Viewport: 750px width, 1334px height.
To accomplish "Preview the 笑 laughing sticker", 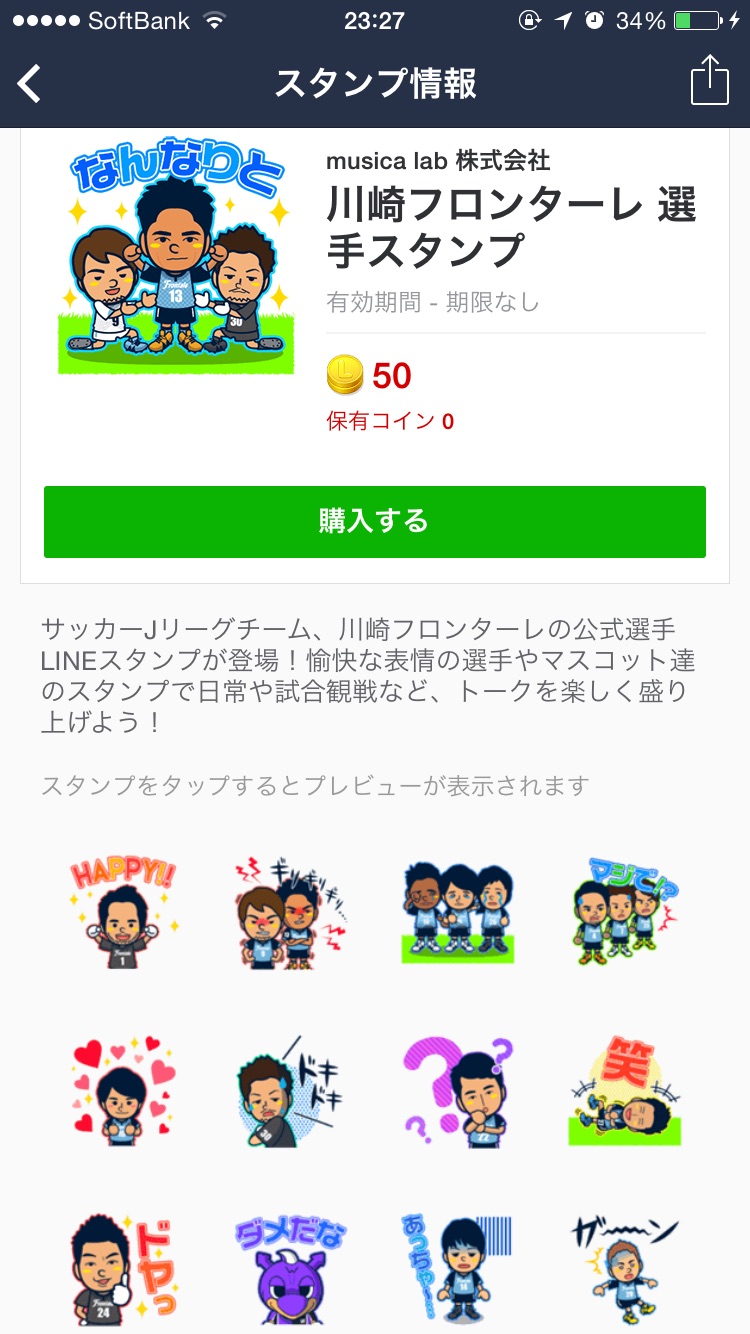I will coord(624,1092).
